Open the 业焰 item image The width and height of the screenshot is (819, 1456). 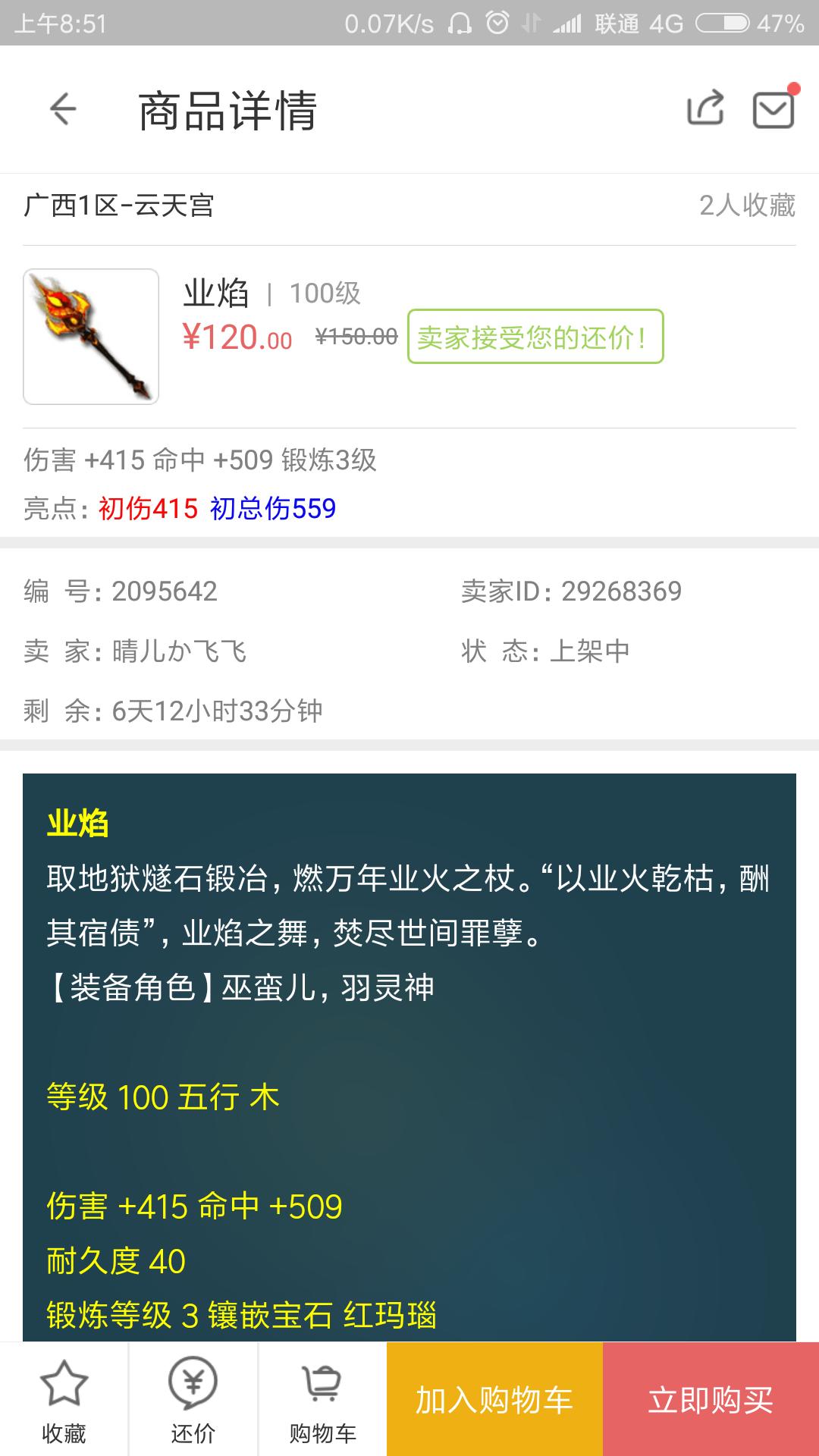tap(91, 337)
